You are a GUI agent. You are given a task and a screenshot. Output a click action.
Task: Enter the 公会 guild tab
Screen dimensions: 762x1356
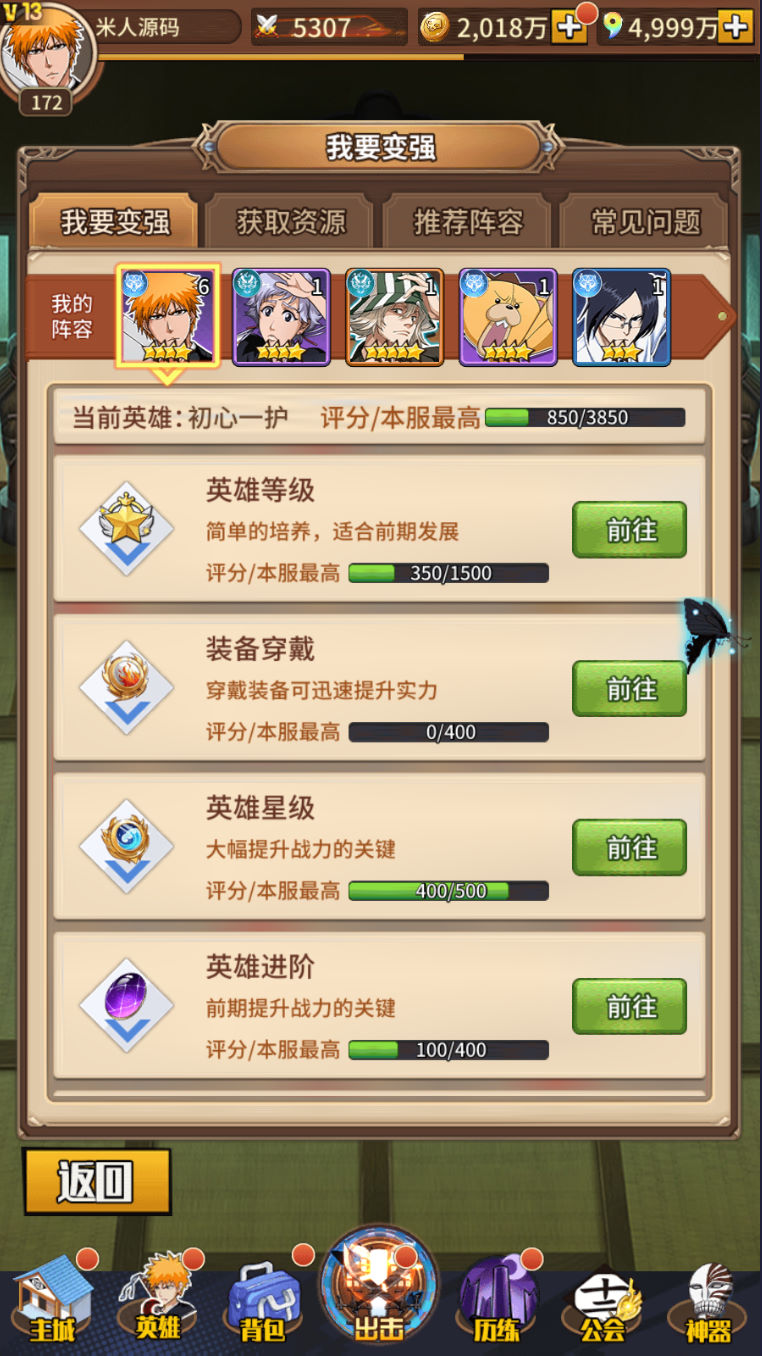point(603,1300)
